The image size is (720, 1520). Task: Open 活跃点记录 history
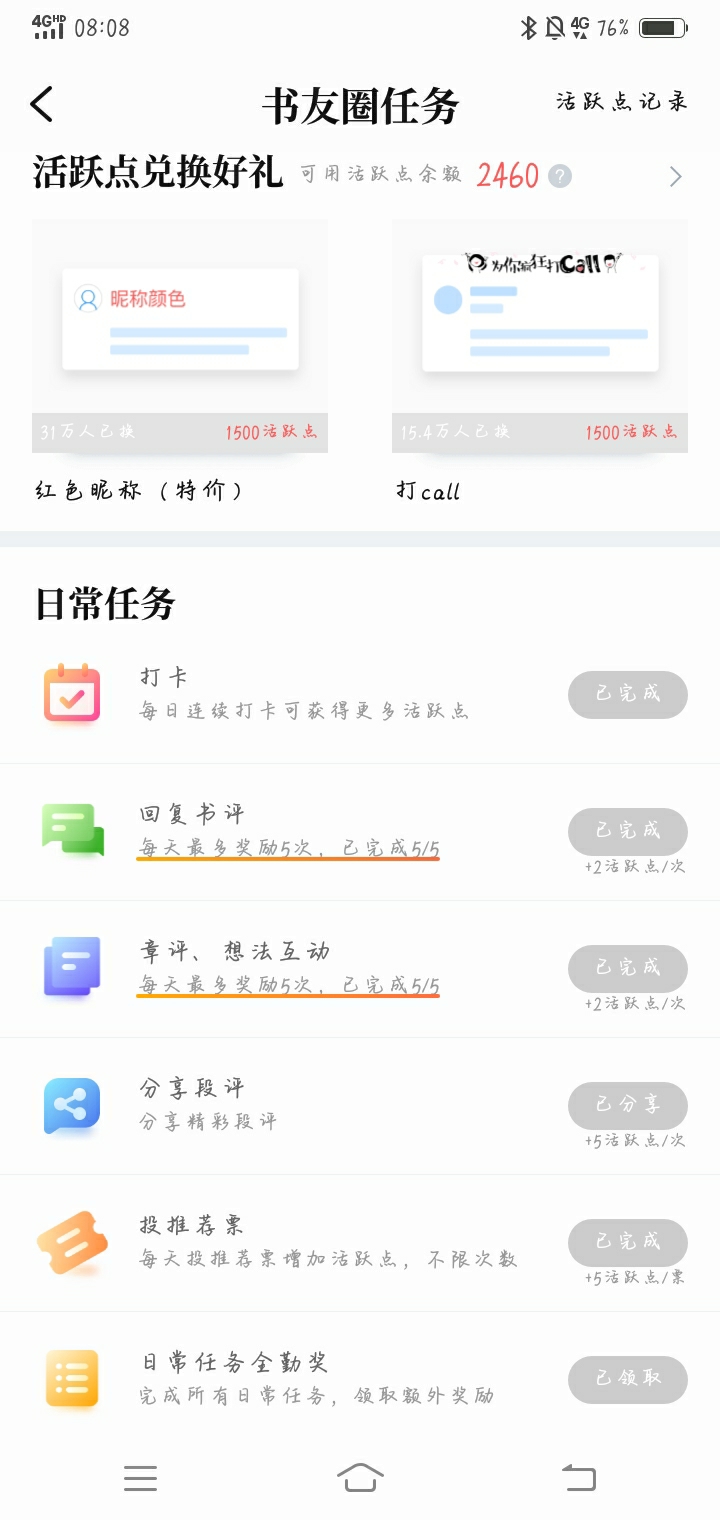point(622,102)
